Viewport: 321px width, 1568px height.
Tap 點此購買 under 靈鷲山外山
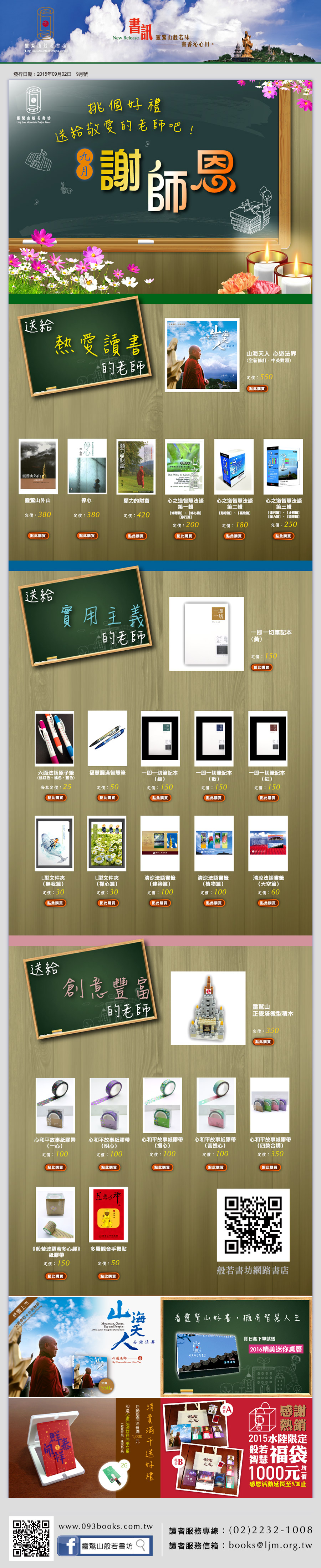coord(38,536)
